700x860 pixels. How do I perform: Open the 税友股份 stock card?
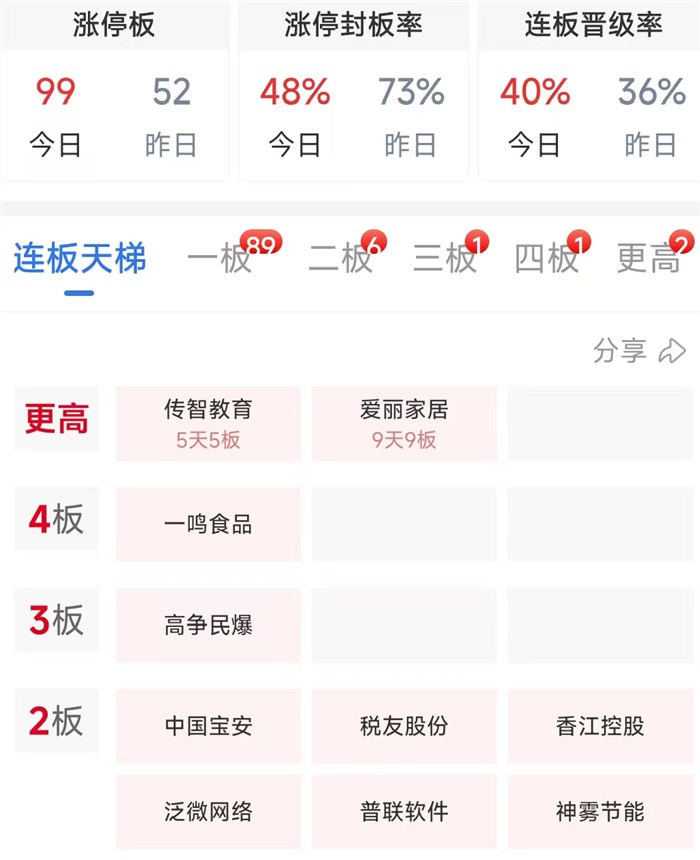404,726
